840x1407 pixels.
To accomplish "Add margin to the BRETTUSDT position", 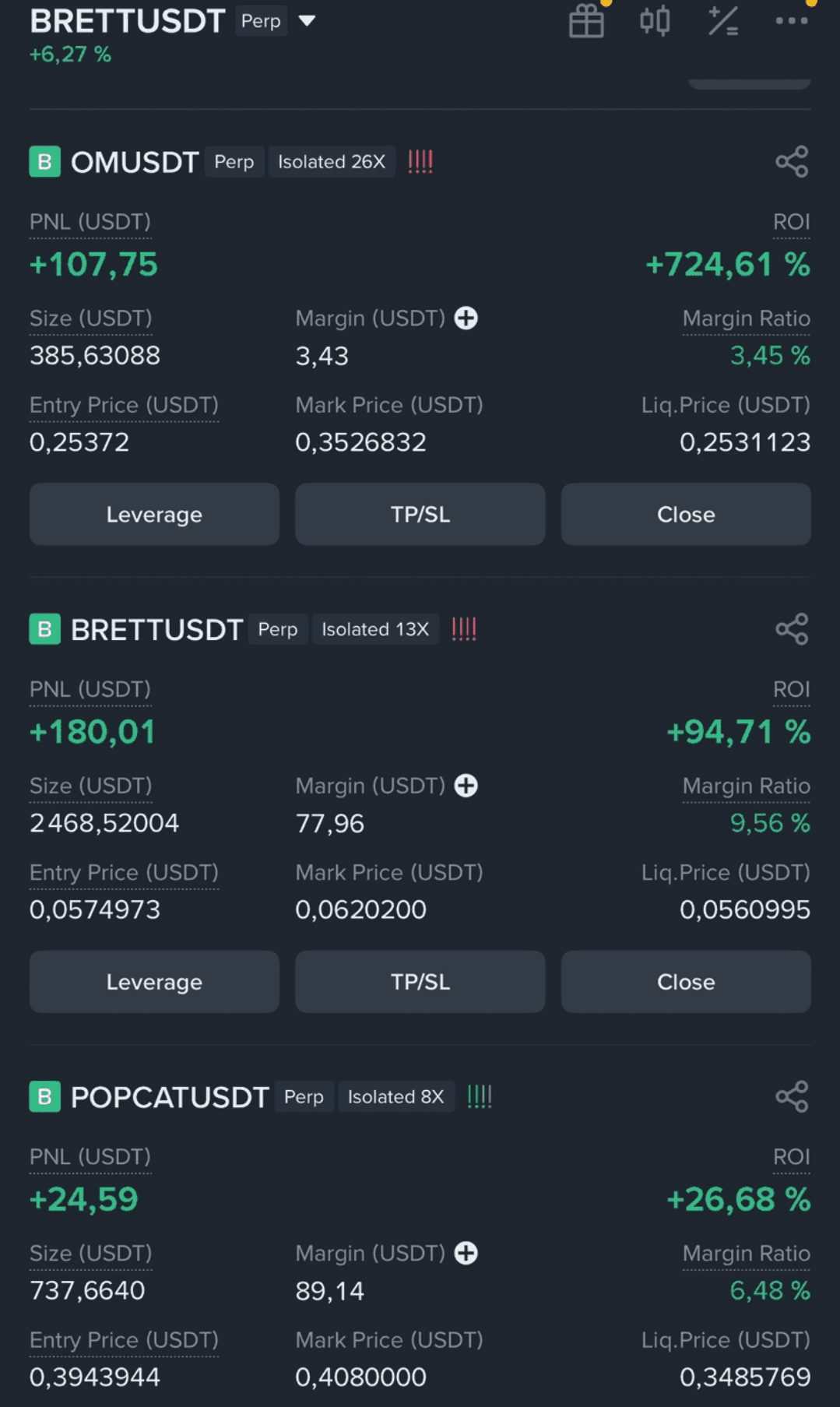I will pos(466,786).
